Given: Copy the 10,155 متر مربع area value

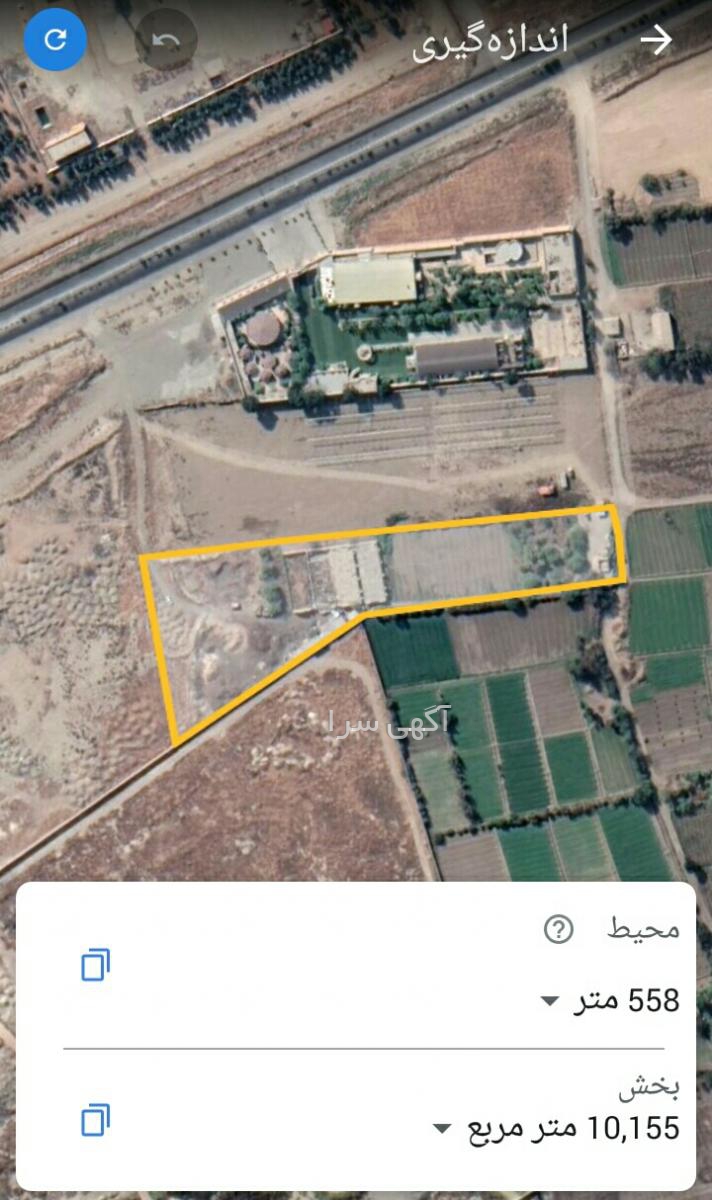Looking at the screenshot, I should click(x=95, y=1120).
